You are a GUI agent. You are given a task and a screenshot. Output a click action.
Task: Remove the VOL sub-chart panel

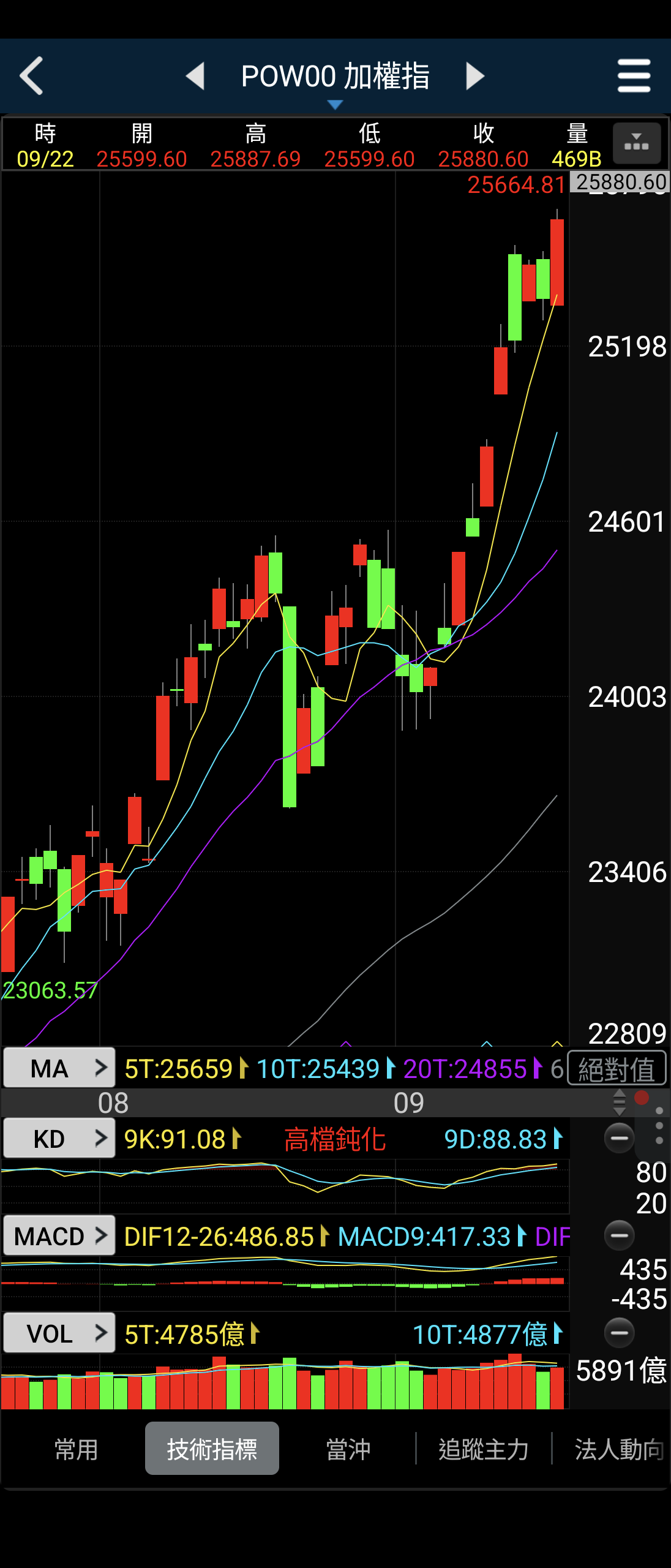(619, 1333)
